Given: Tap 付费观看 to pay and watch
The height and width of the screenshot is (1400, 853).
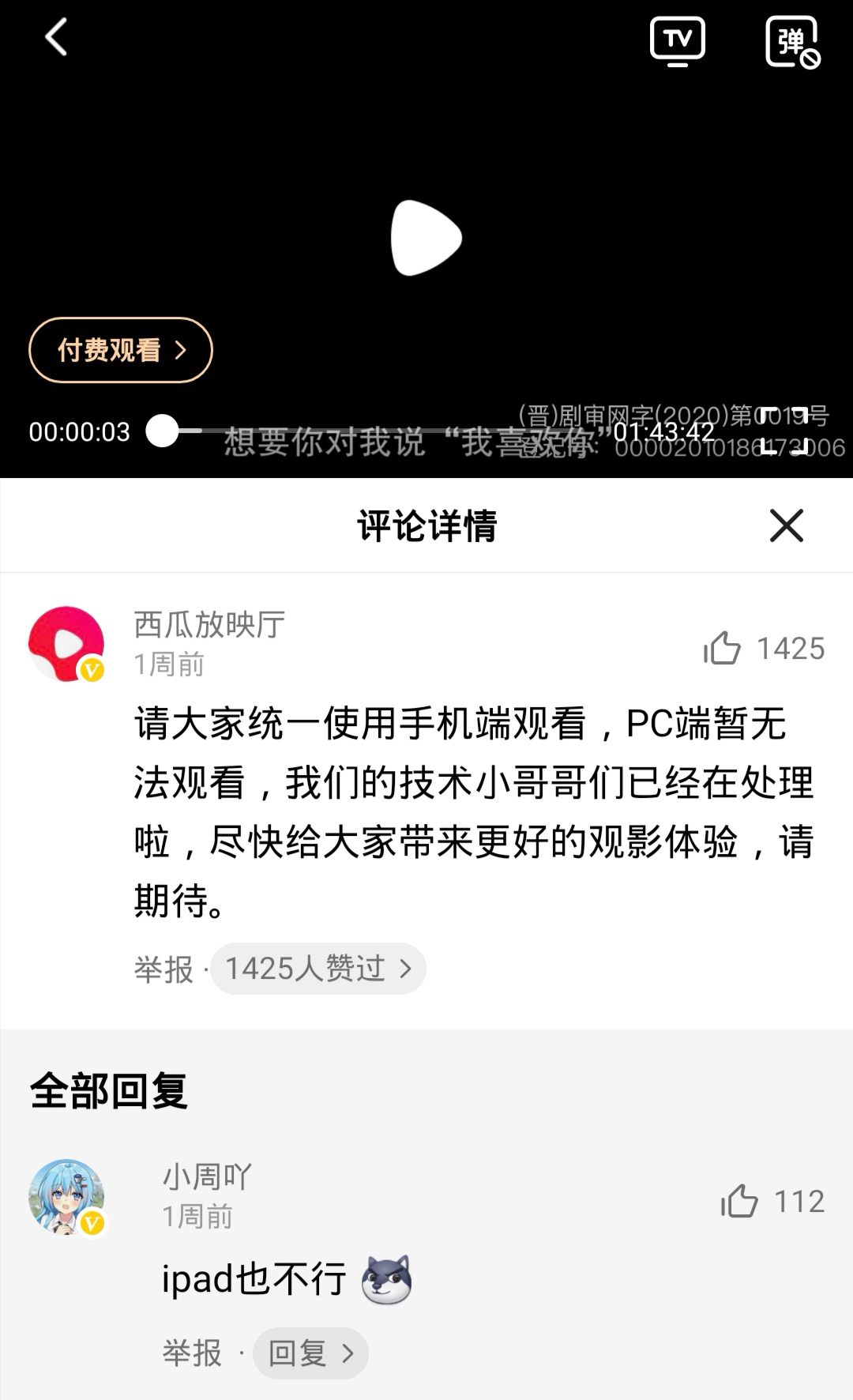Looking at the screenshot, I should [121, 350].
